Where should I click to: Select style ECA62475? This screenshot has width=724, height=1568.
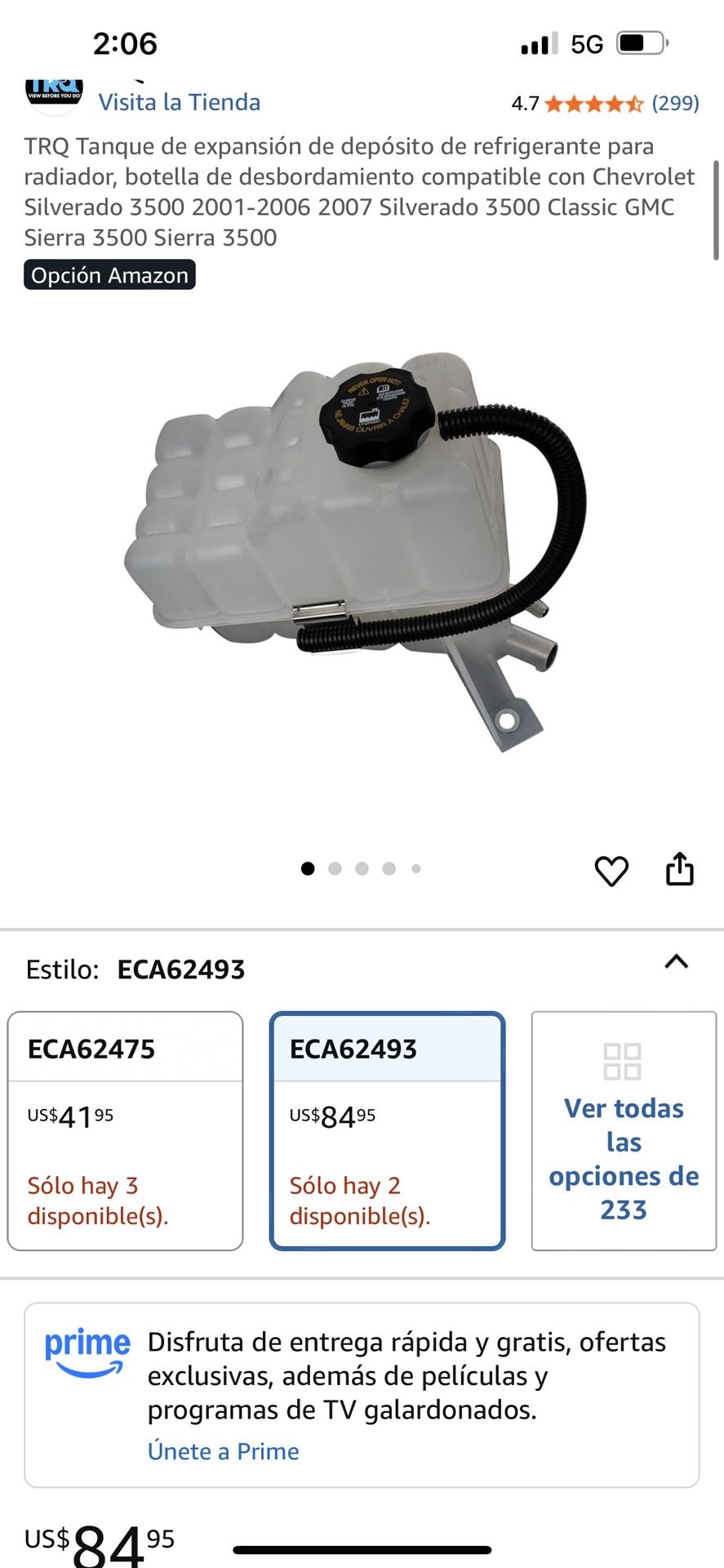(125, 1130)
